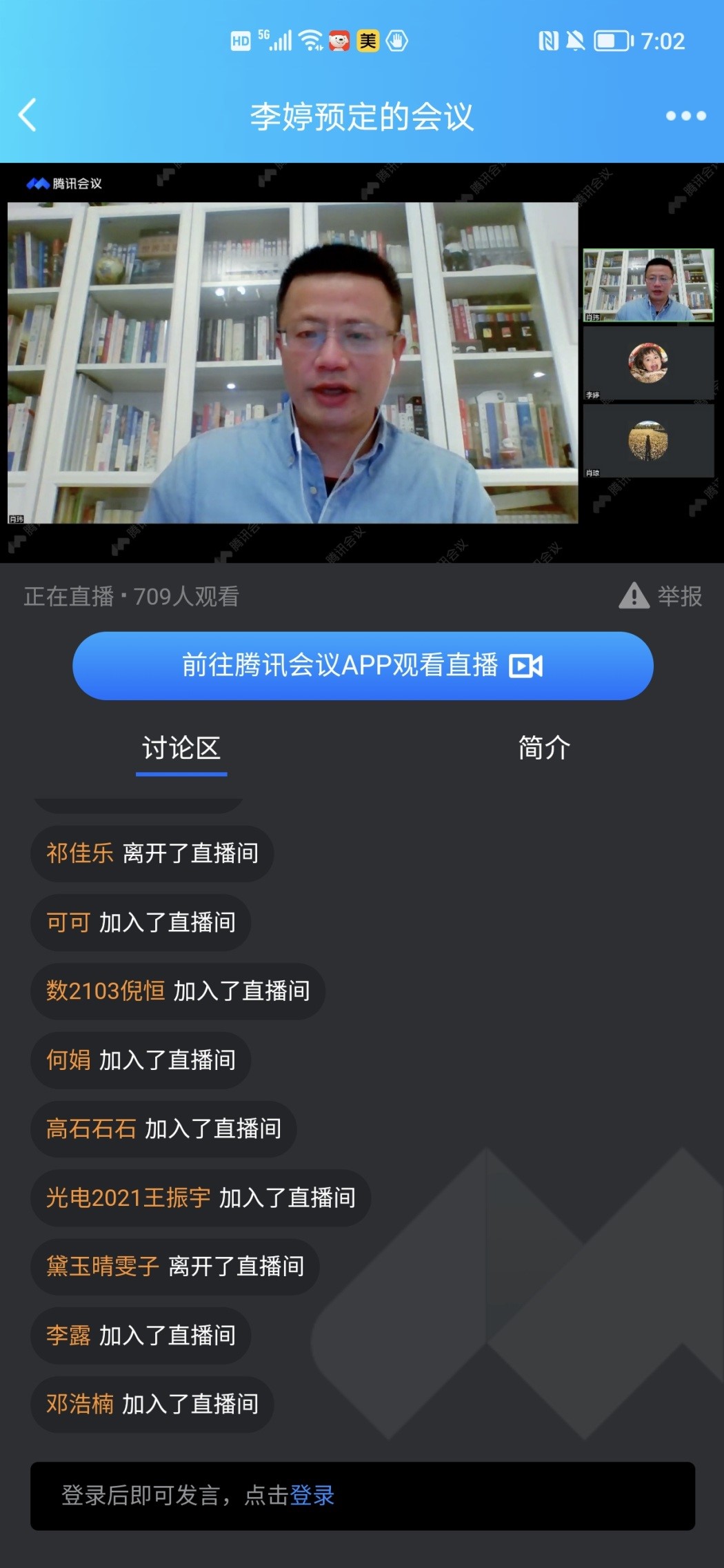Tap 前往腾讯会议APP观看直播 button
Screen dimensions: 724x1568
[x=362, y=665]
